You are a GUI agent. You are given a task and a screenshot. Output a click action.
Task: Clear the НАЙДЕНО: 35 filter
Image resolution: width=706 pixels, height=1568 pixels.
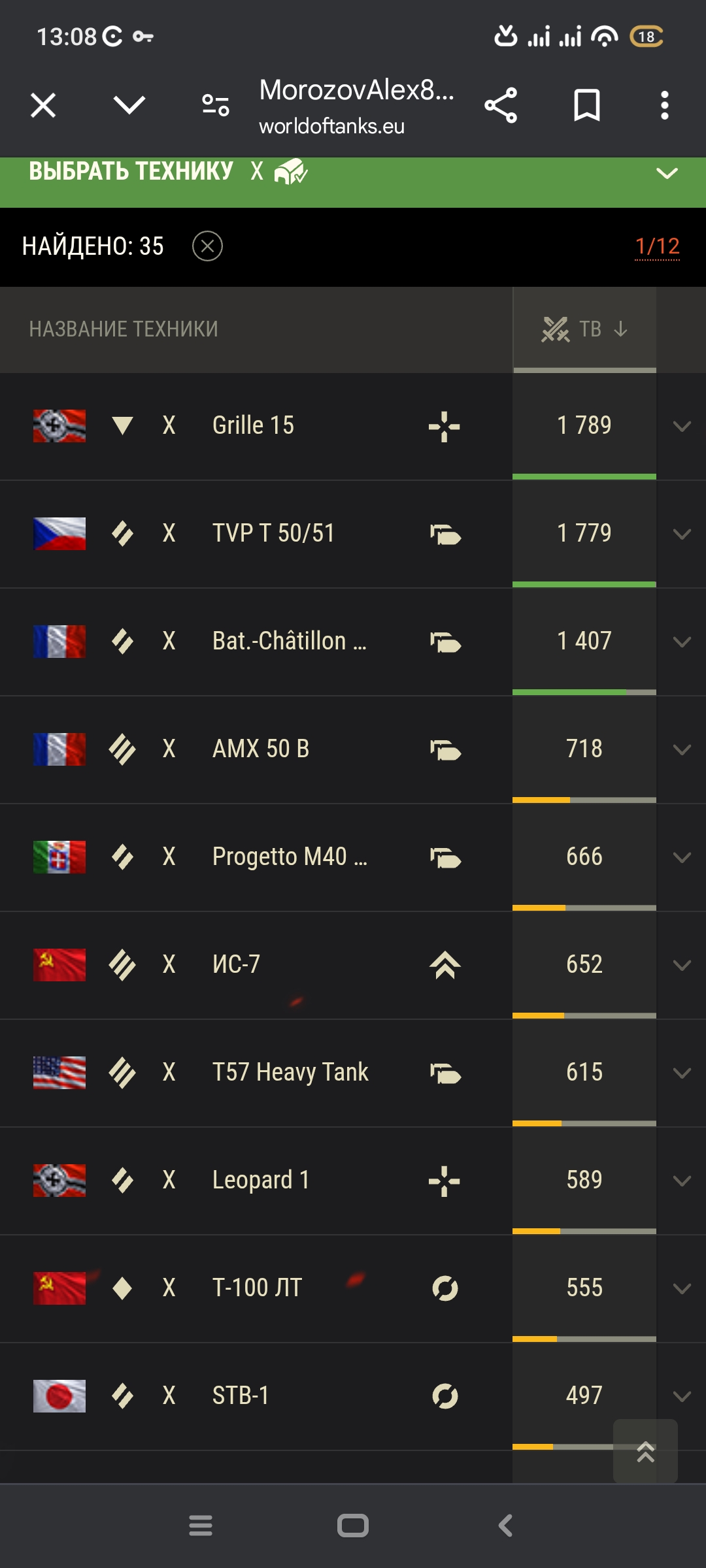click(207, 246)
